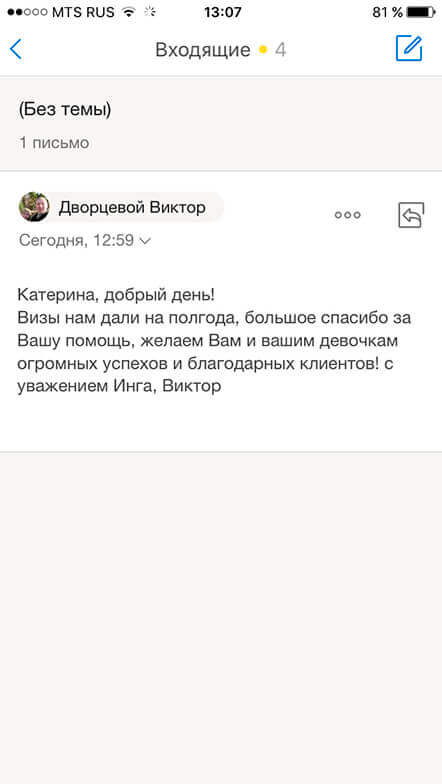The height and width of the screenshot is (784, 442).
Task: Go back to the inbox list
Action: click(16, 50)
